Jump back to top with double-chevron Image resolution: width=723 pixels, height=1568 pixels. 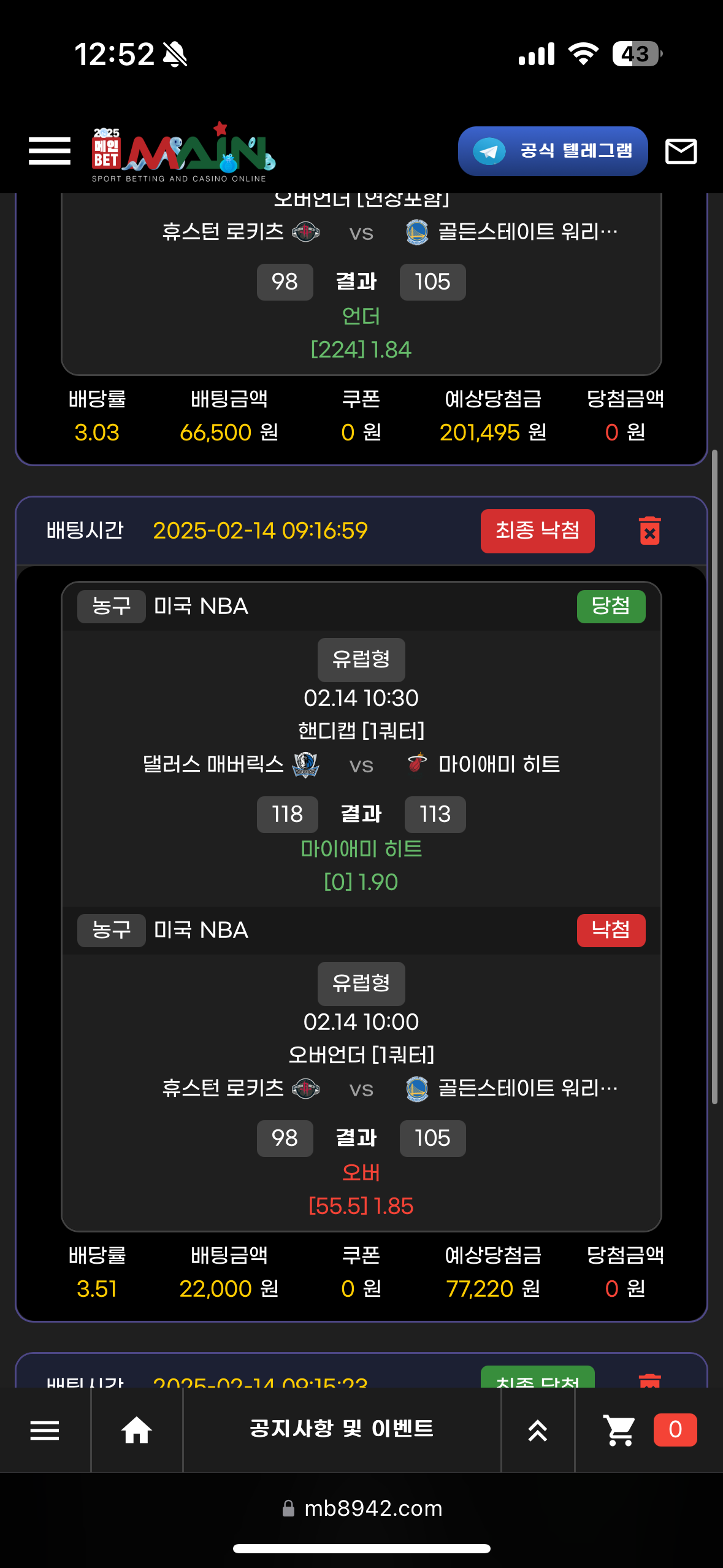[x=538, y=1430]
